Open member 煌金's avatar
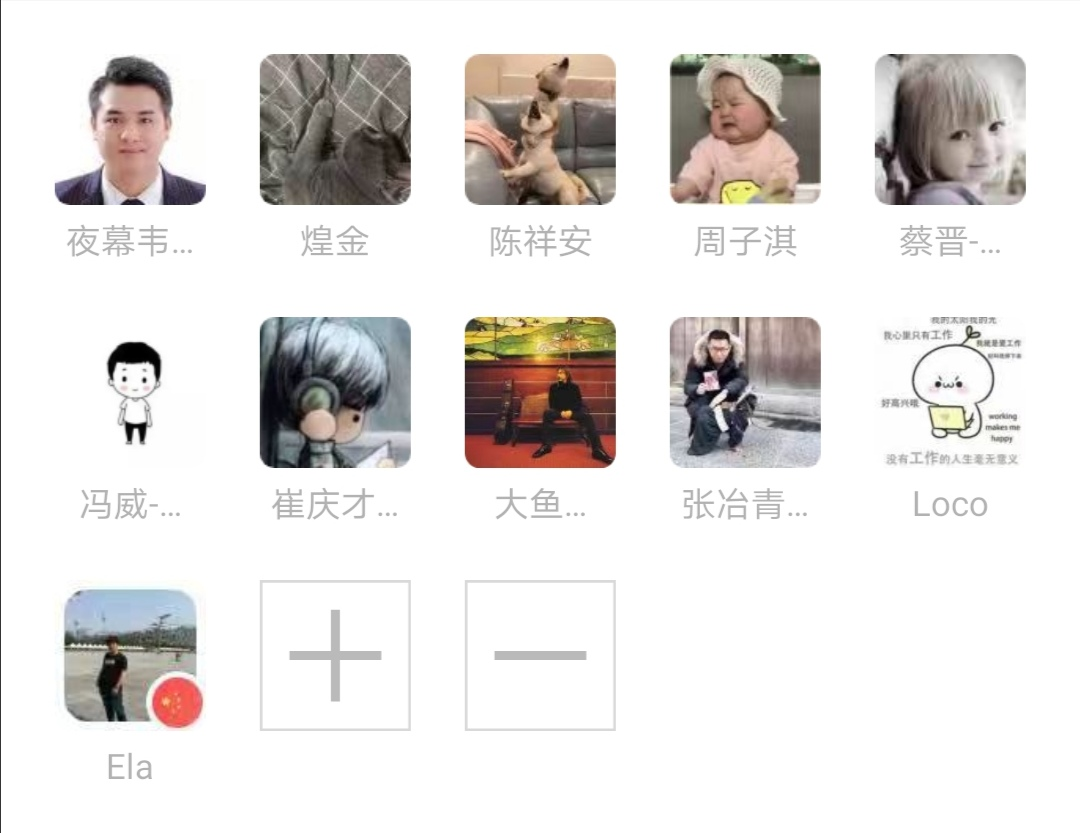 click(335, 130)
